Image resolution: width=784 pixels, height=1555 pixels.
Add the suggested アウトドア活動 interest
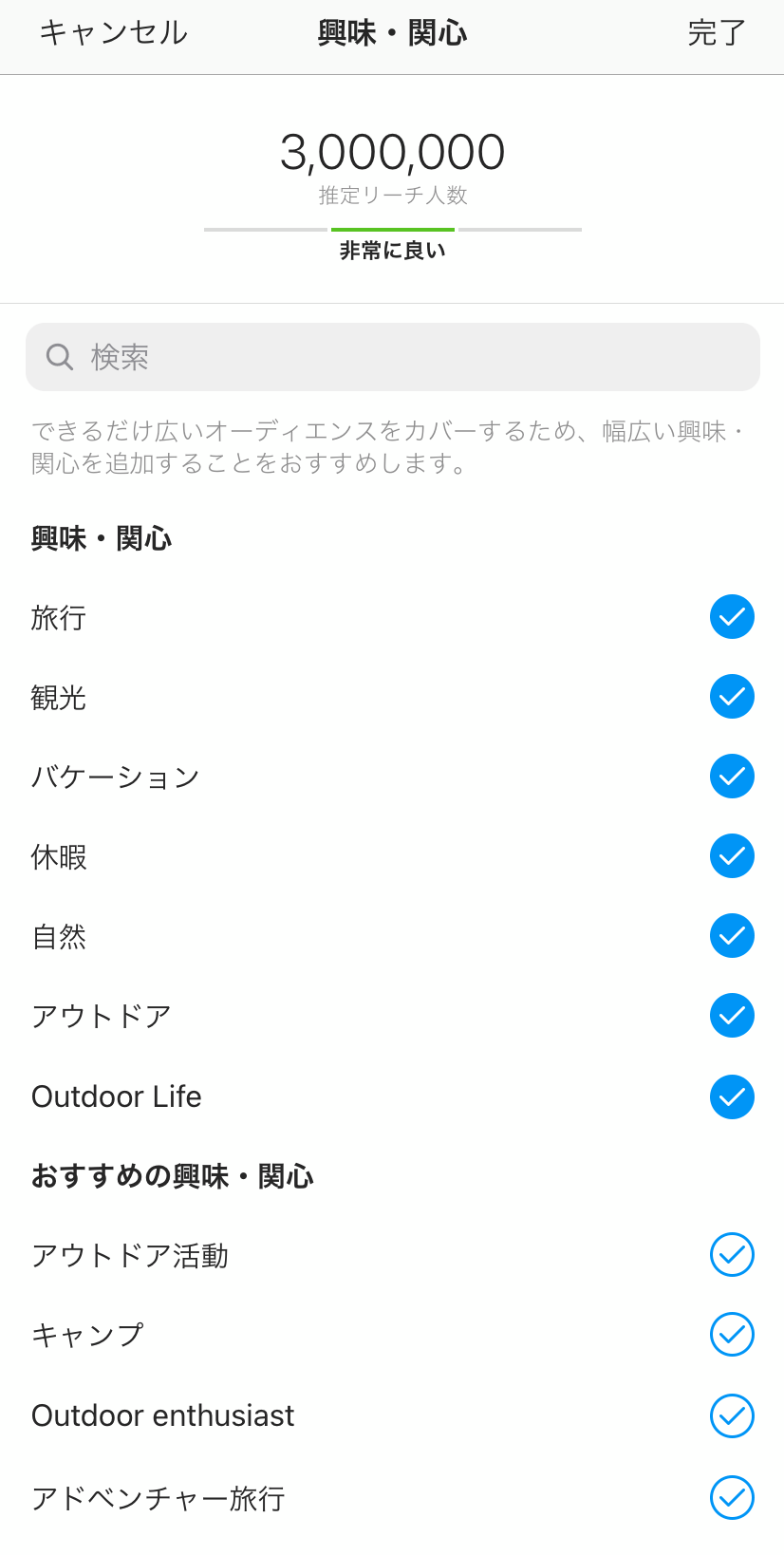coord(732,1255)
